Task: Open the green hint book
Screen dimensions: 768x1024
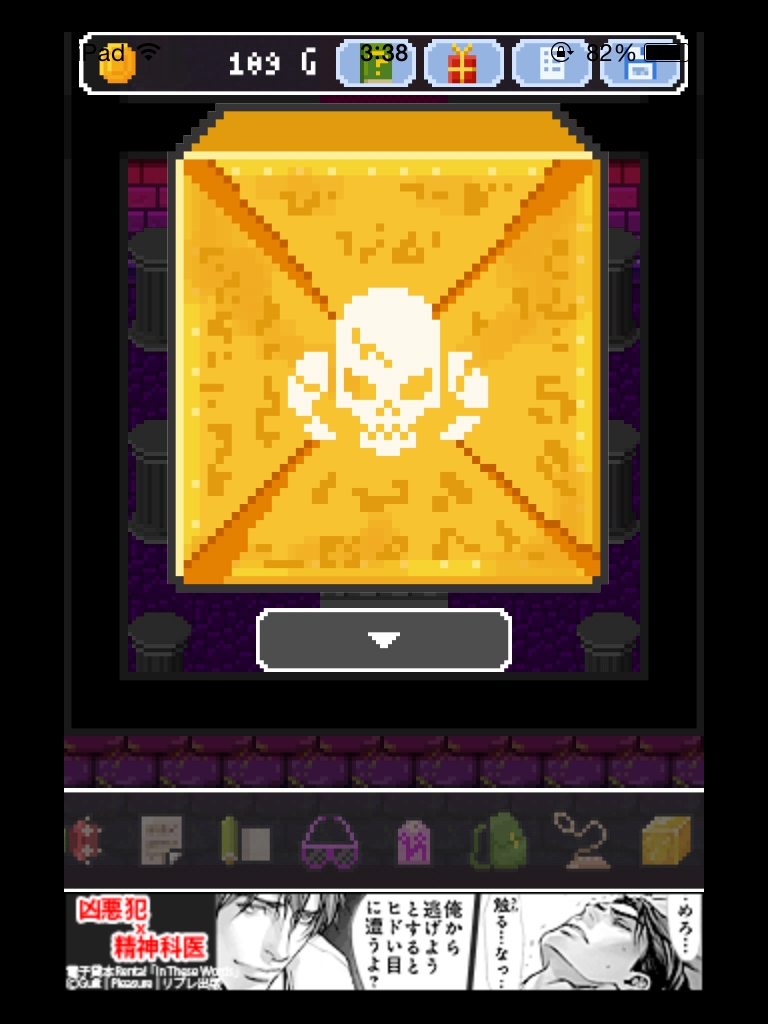Action: tap(376, 64)
